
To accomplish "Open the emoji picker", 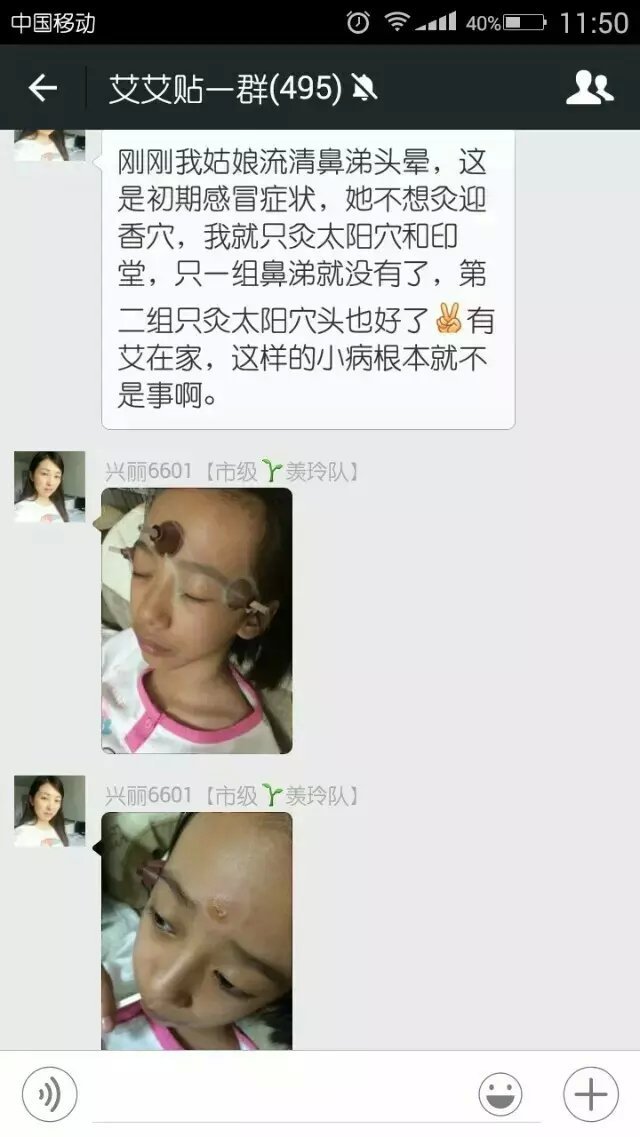I will (500, 1095).
